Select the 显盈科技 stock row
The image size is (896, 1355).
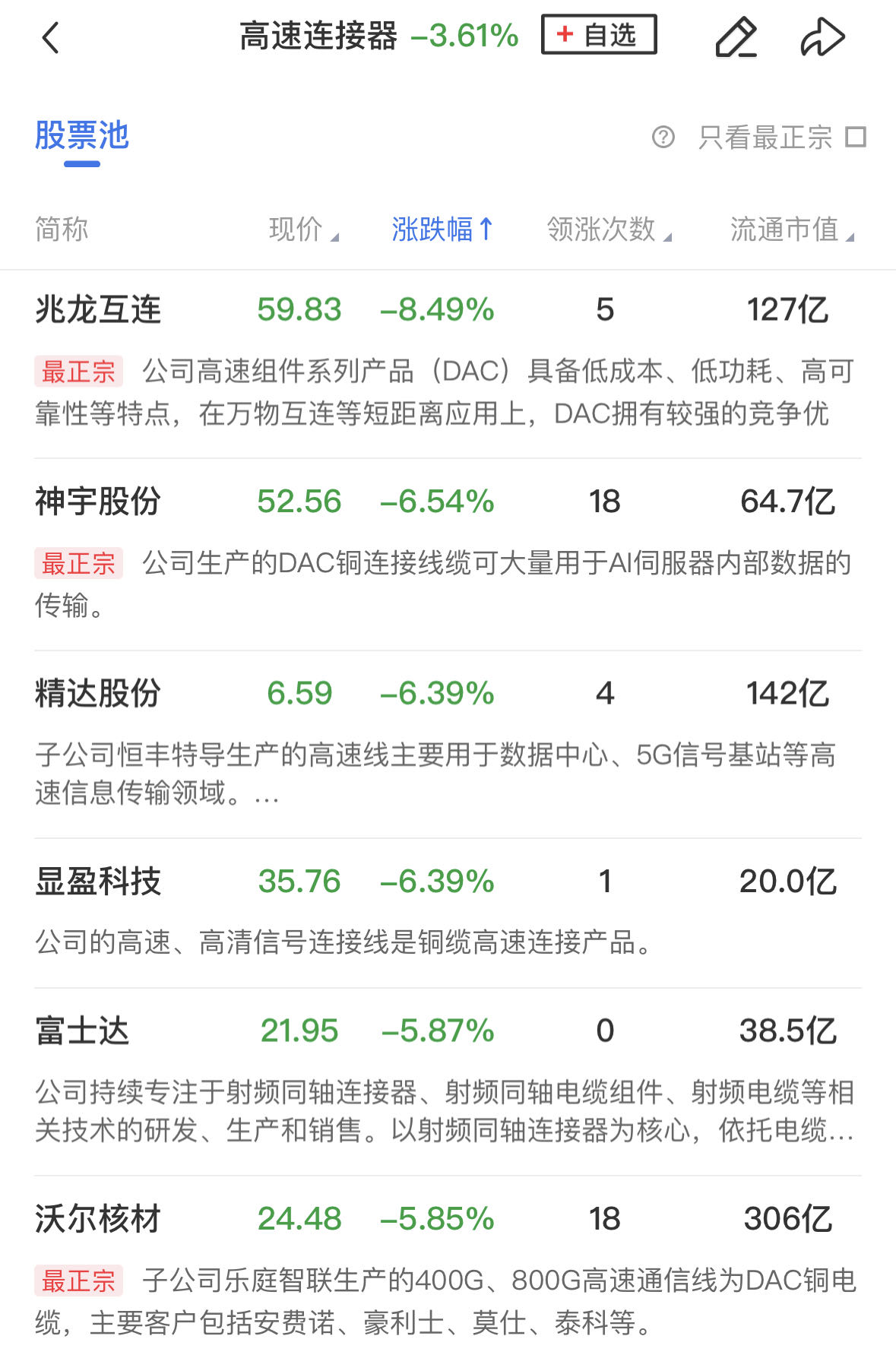pos(99,882)
